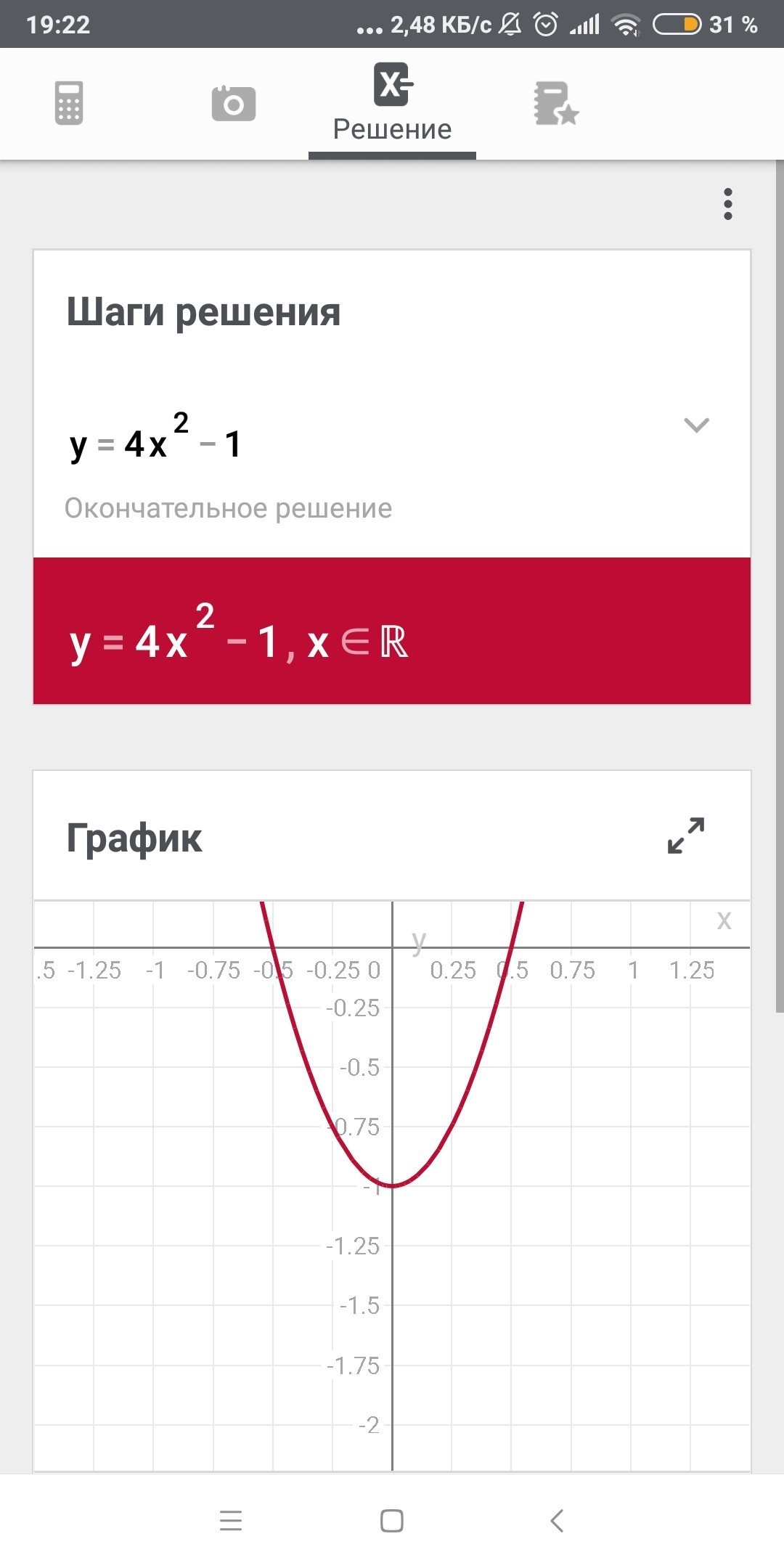Screen dimensions: 784x1568
Task: Open the final solution result card
Action: (392, 631)
